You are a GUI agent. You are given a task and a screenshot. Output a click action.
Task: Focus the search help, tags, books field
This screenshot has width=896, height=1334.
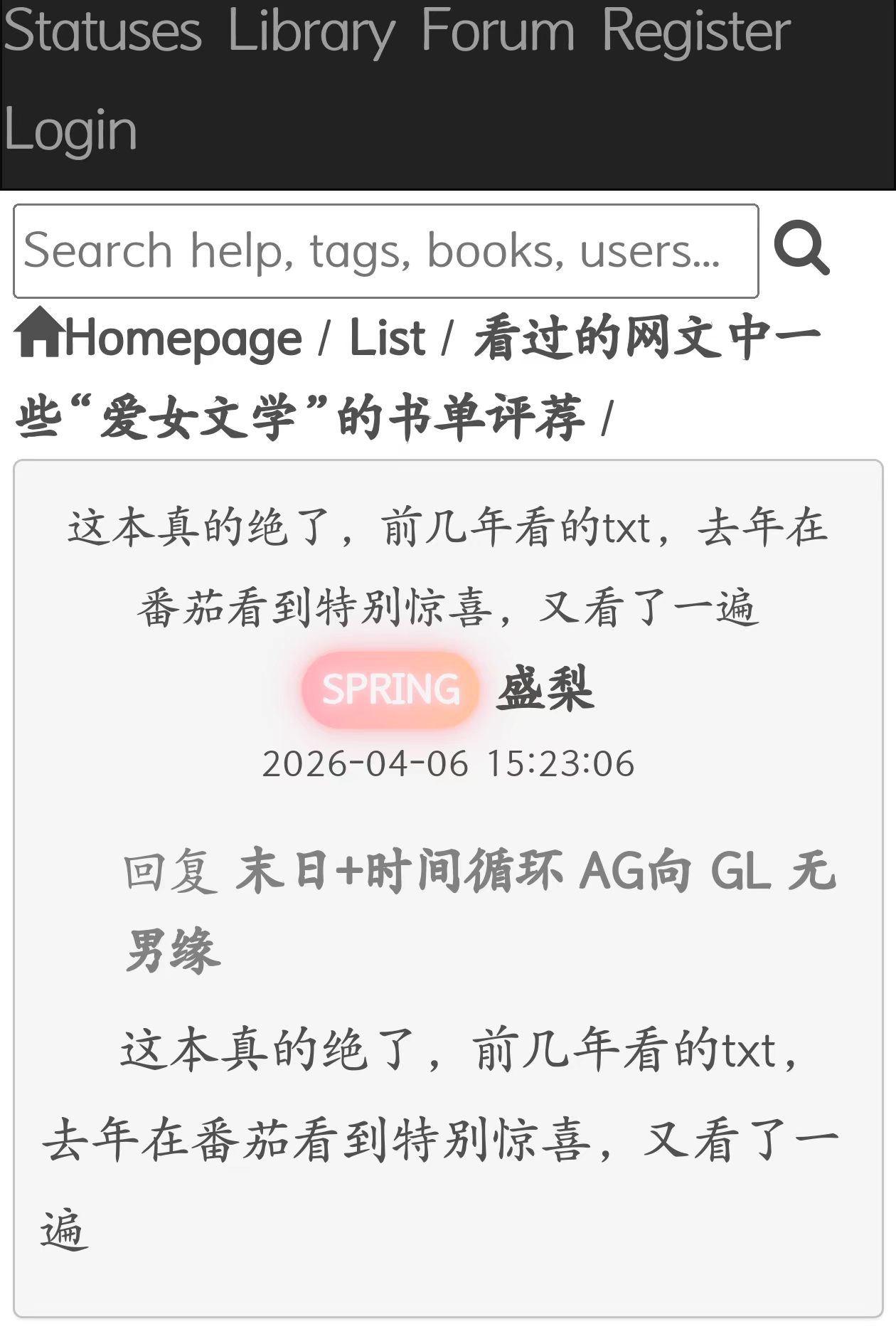[x=385, y=251]
